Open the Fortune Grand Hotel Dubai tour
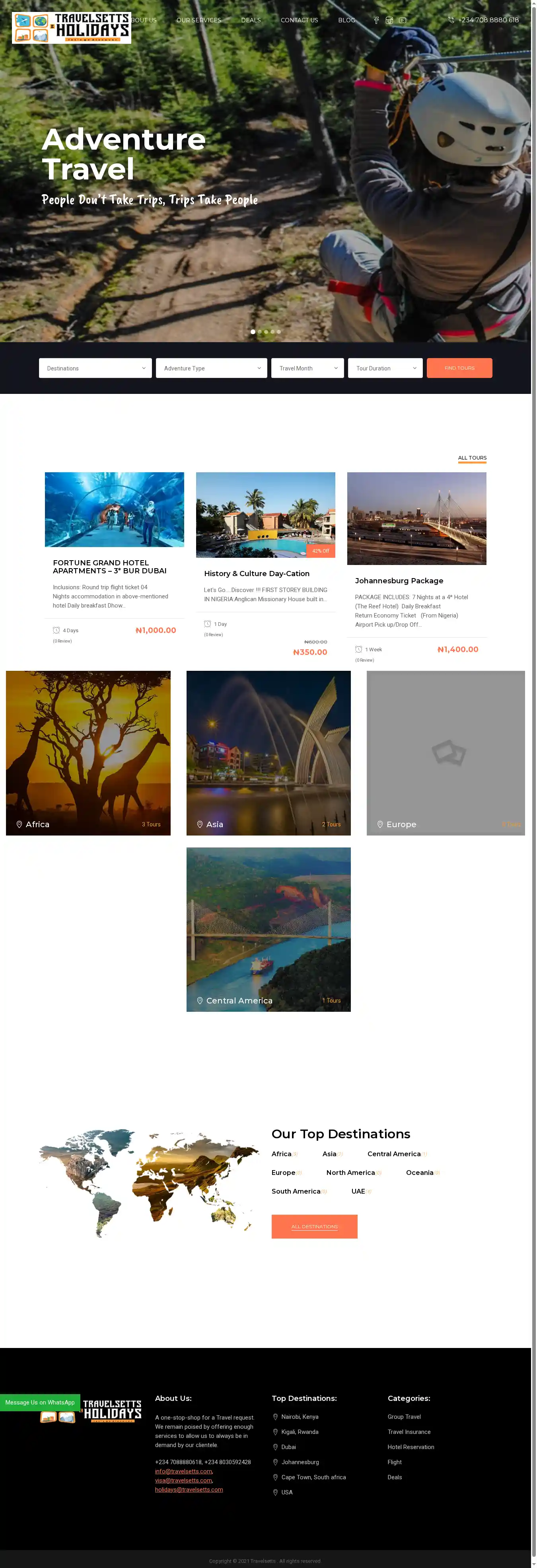 (110, 567)
